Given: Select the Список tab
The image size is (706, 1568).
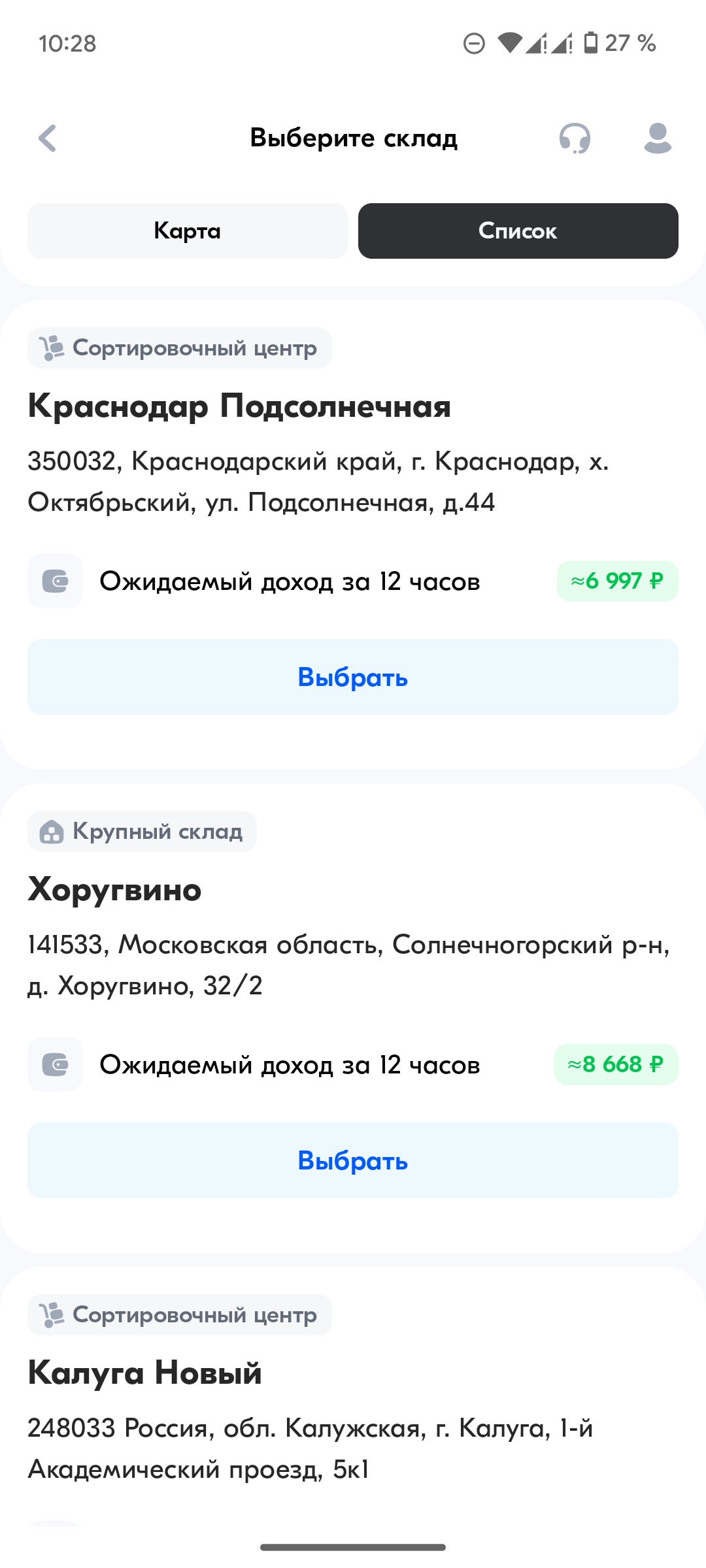Looking at the screenshot, I should (518, 231).
